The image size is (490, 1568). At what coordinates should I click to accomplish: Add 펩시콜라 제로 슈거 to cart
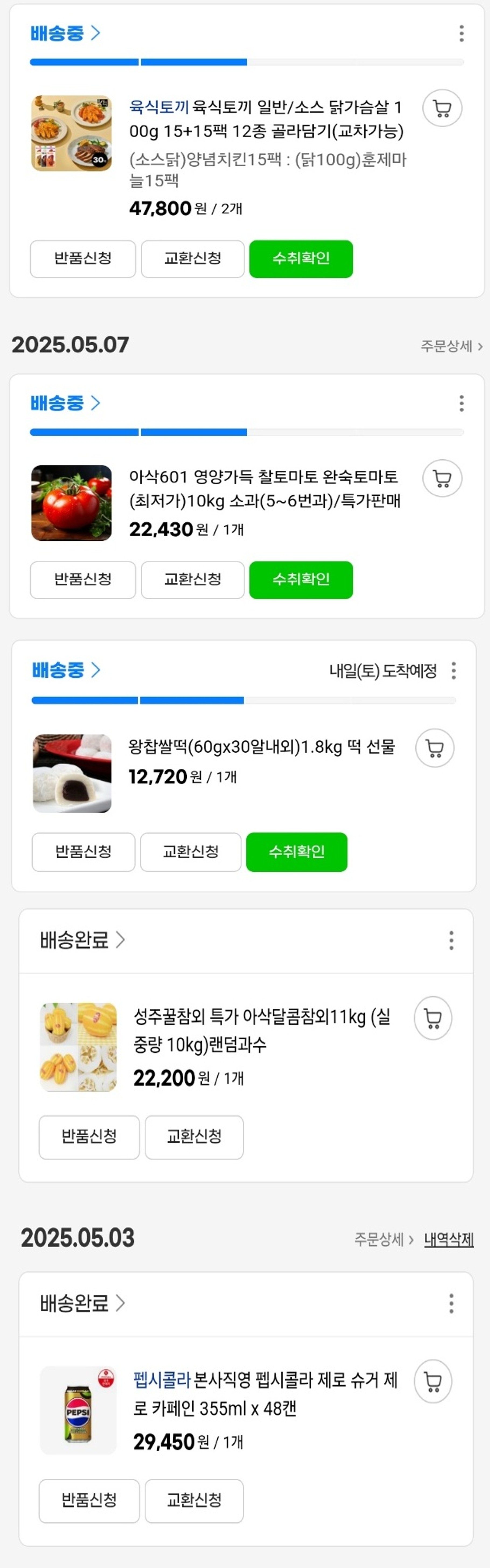[x=433, y=1381]
